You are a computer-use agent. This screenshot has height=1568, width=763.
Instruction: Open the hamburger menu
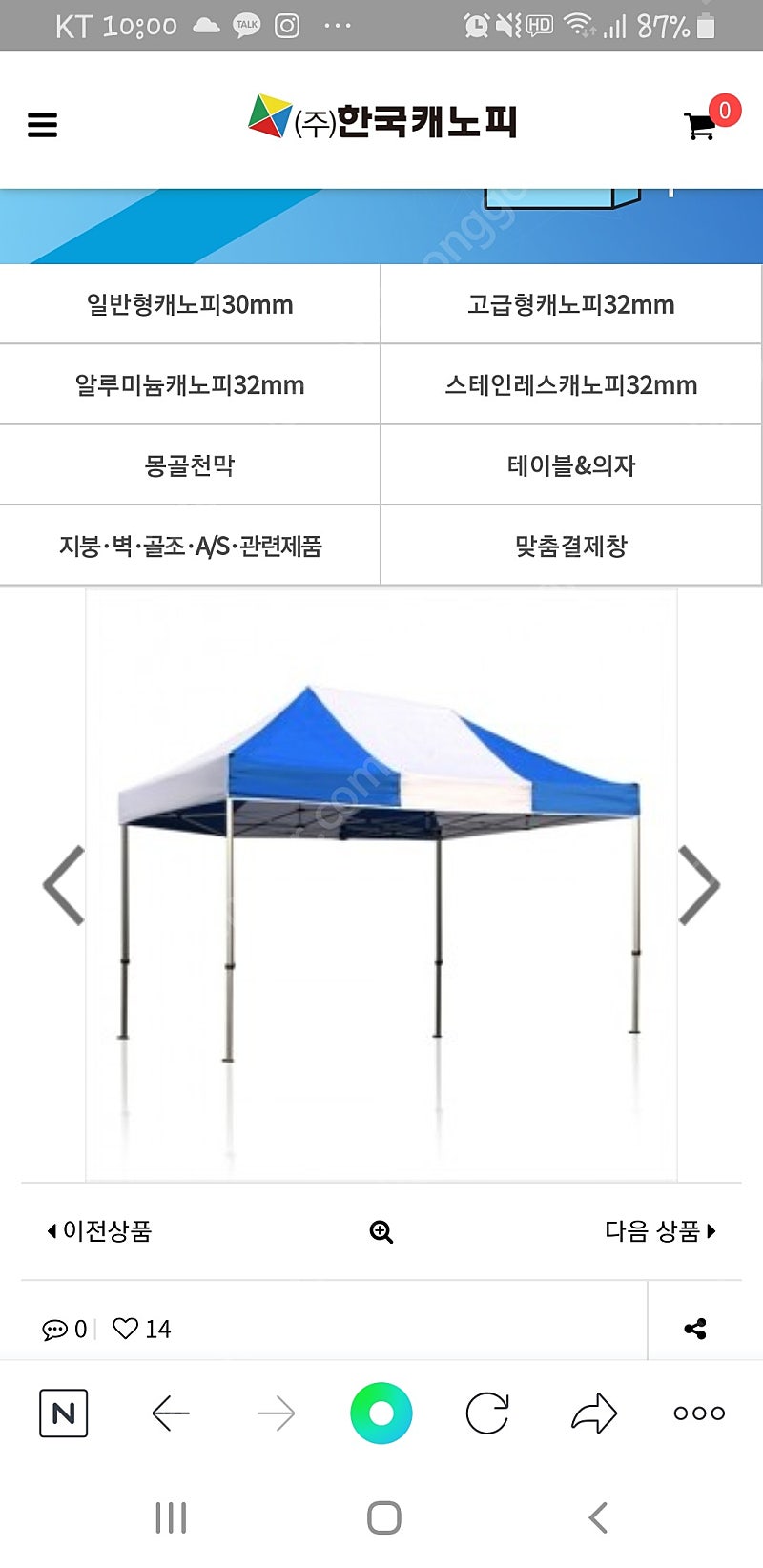coord(42,125)
